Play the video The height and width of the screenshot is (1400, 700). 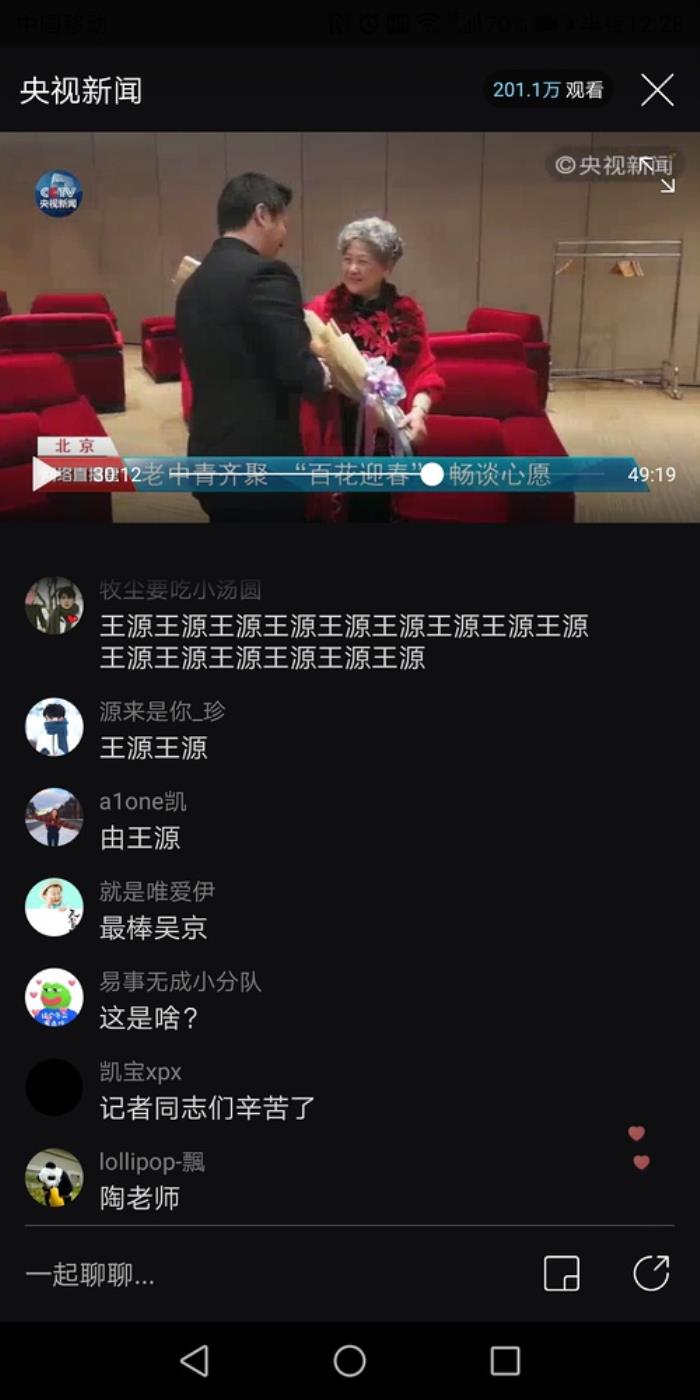[46, 474]
